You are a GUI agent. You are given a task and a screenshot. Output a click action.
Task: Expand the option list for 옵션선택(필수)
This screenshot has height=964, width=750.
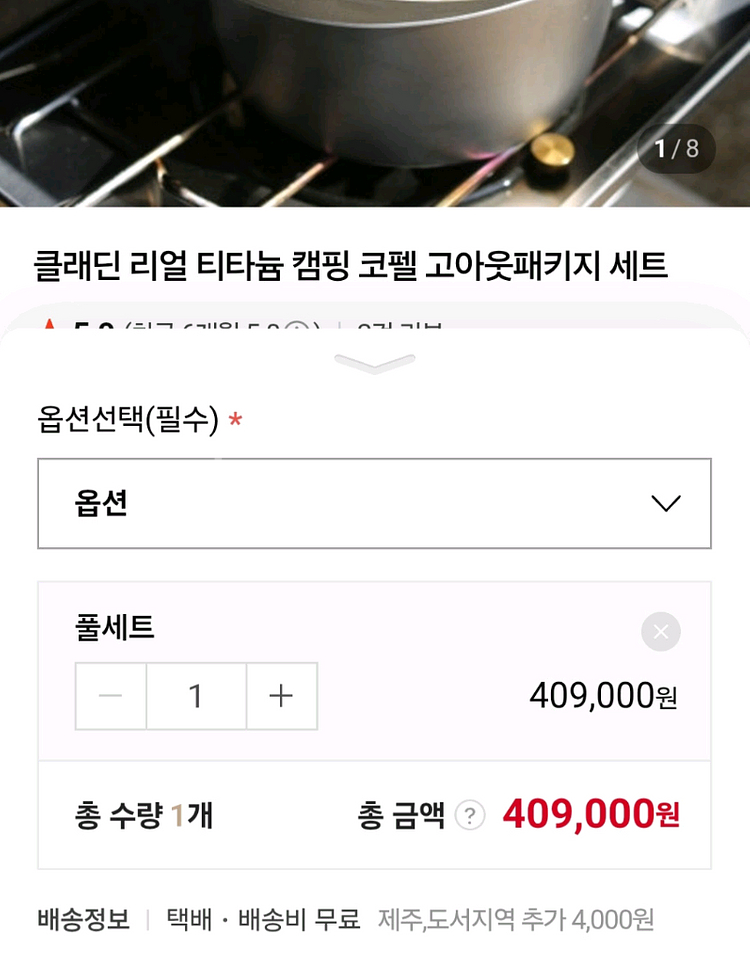click(375, 504)
